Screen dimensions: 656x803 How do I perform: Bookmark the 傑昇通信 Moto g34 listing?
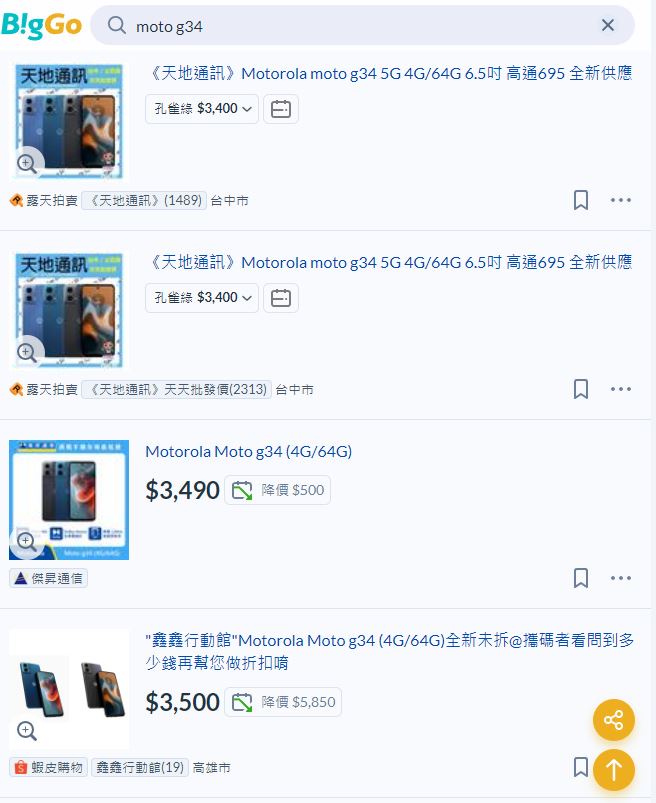click(x=581, y=578)
